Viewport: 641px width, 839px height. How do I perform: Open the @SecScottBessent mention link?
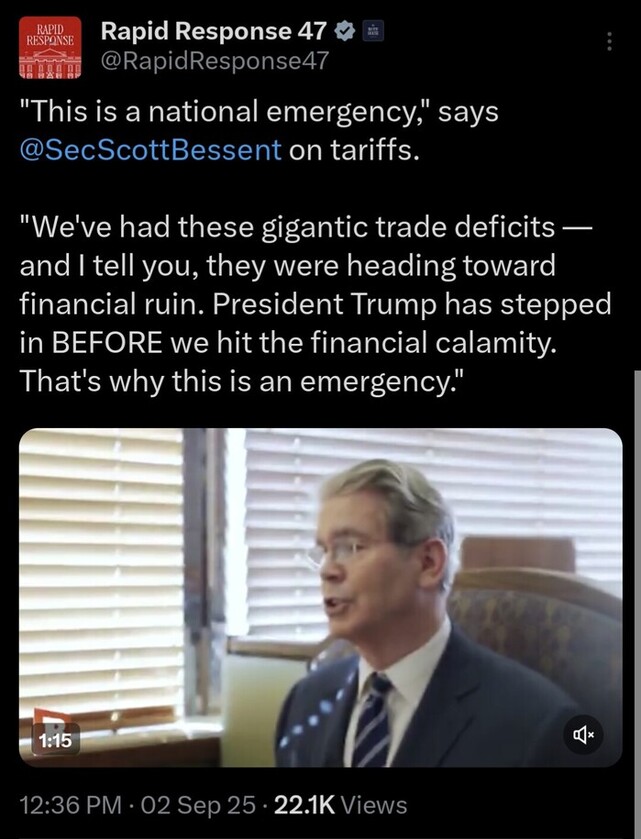[150, 151]
